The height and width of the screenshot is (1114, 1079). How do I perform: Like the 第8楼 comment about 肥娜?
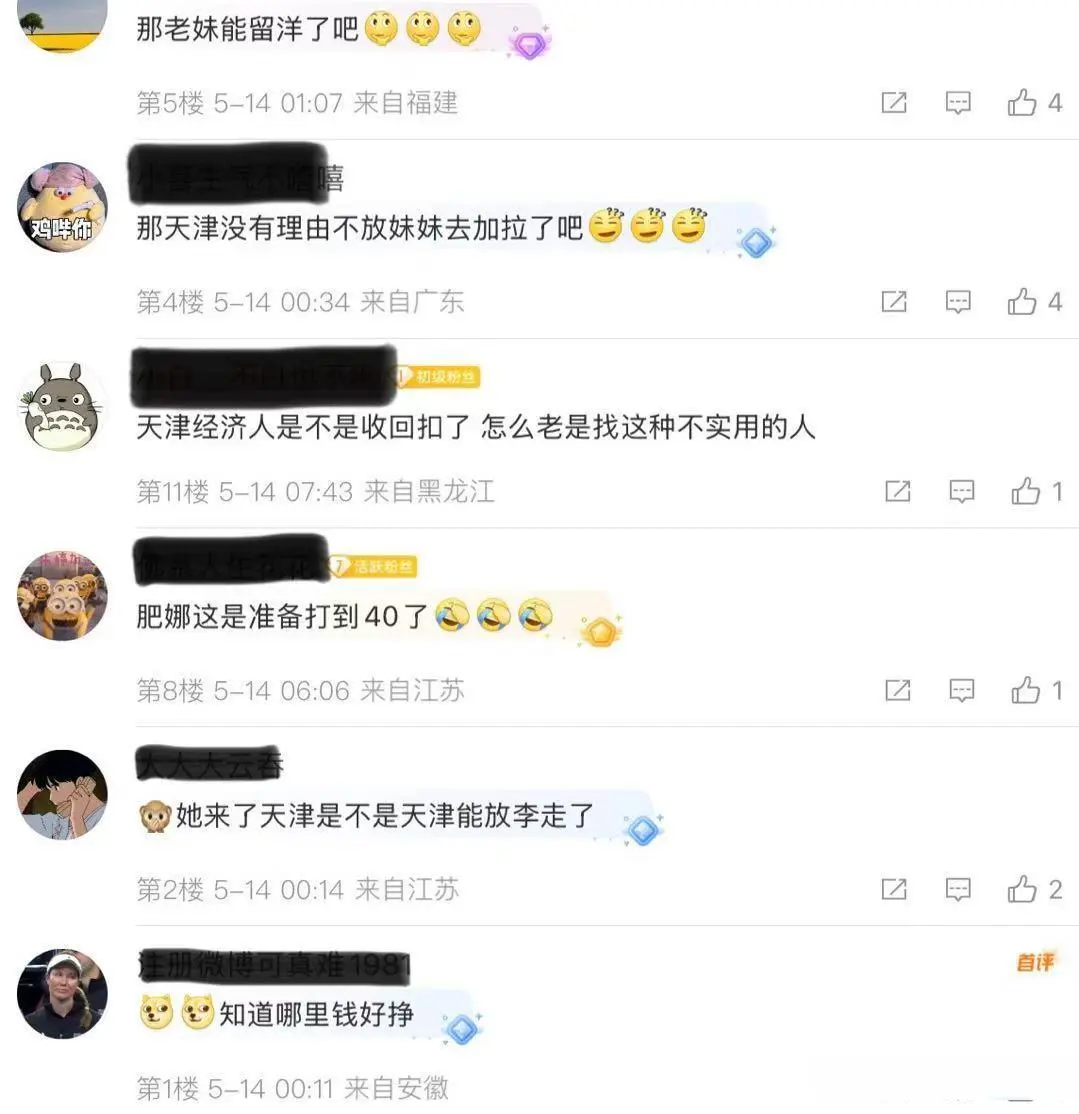coord(1026,689)
